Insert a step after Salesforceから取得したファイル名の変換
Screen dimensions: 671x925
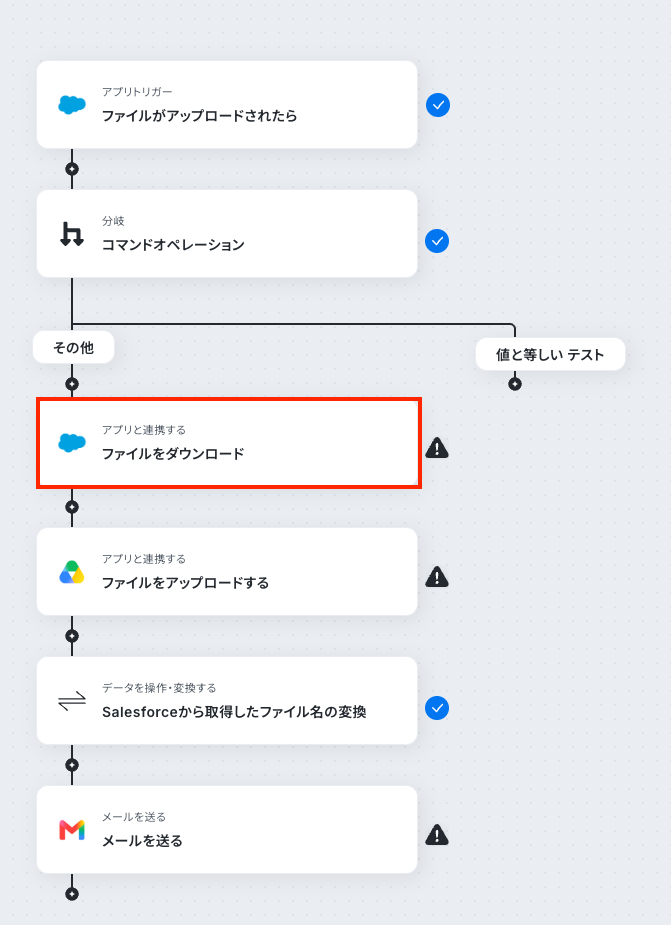pyautogui.click(x=72, y=765)
